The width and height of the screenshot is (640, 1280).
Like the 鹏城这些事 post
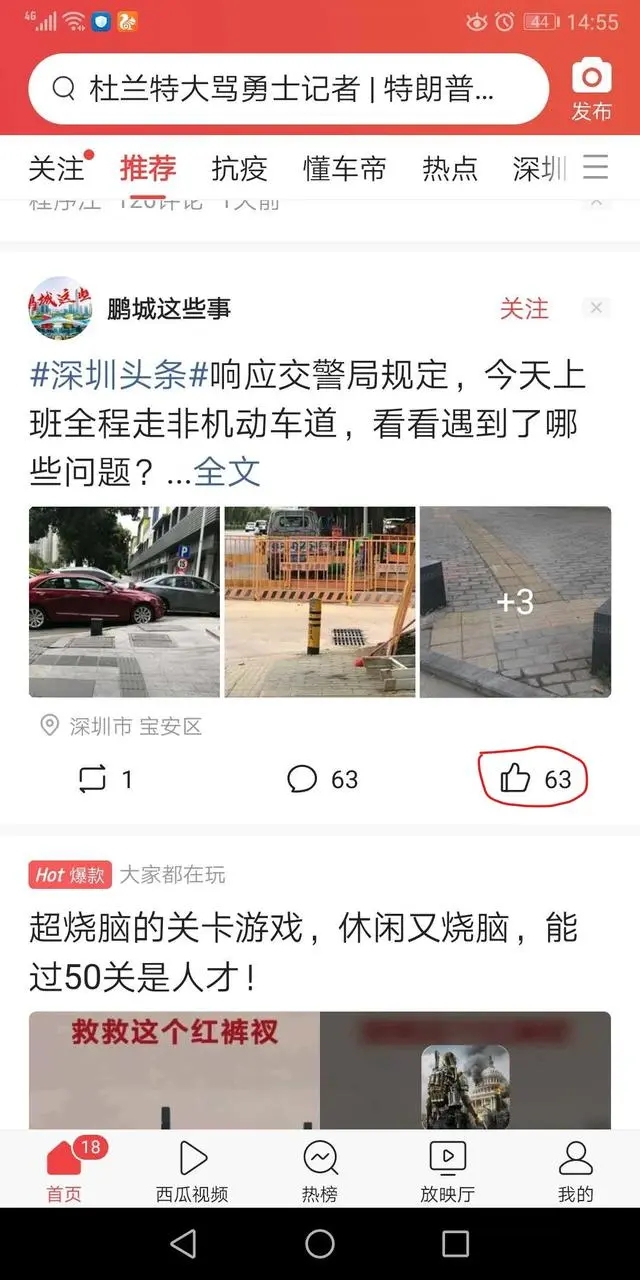pos(534,779)
